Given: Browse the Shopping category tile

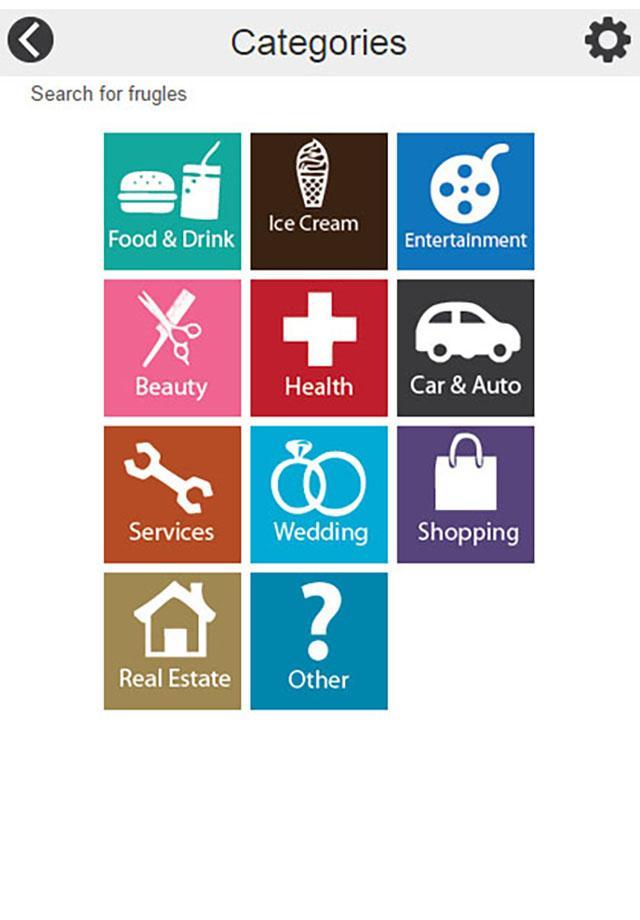Looking at the screenshot, I should coord(465,494).
